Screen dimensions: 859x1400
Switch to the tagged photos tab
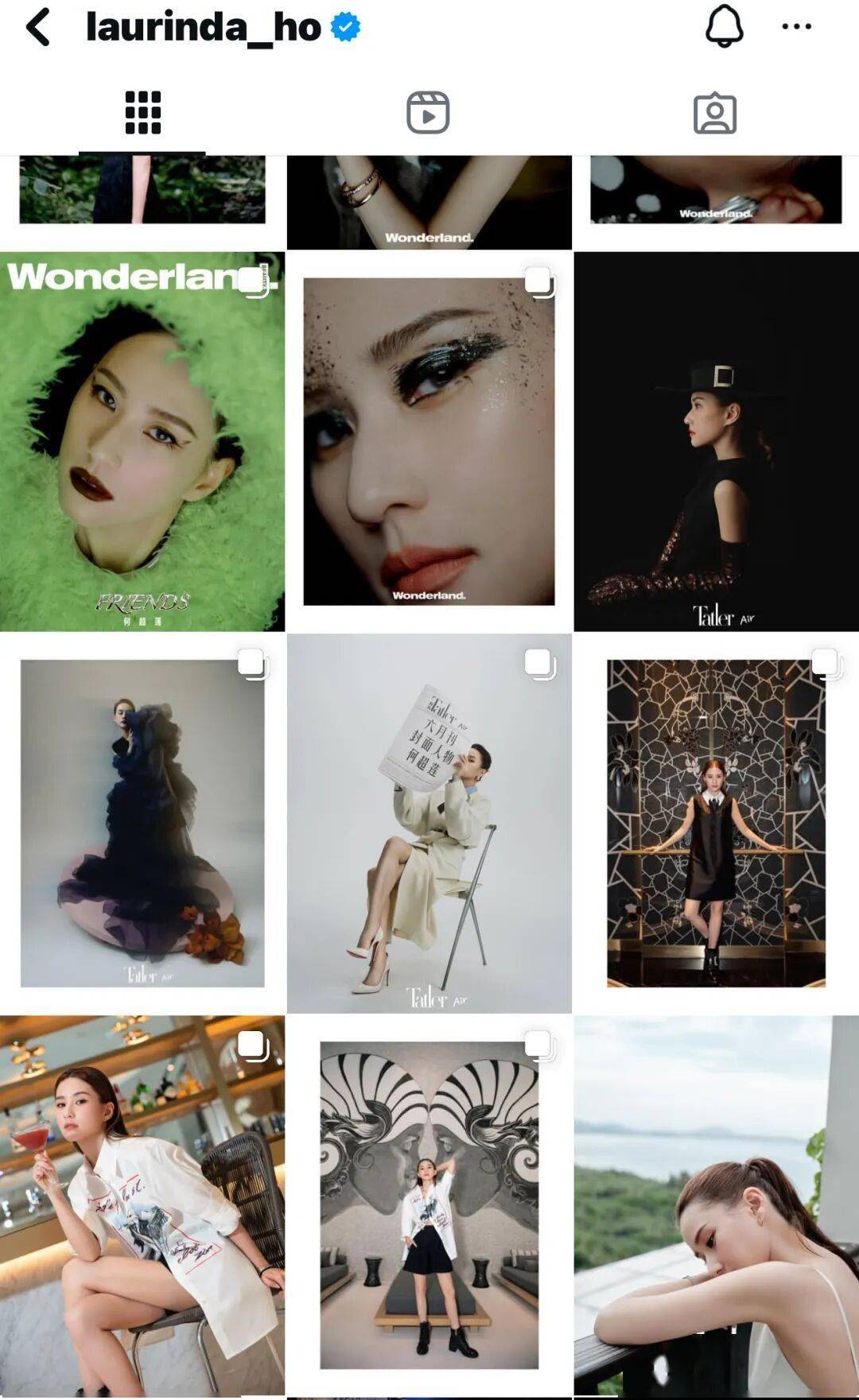pyautogui.click(x=714, y=113)
